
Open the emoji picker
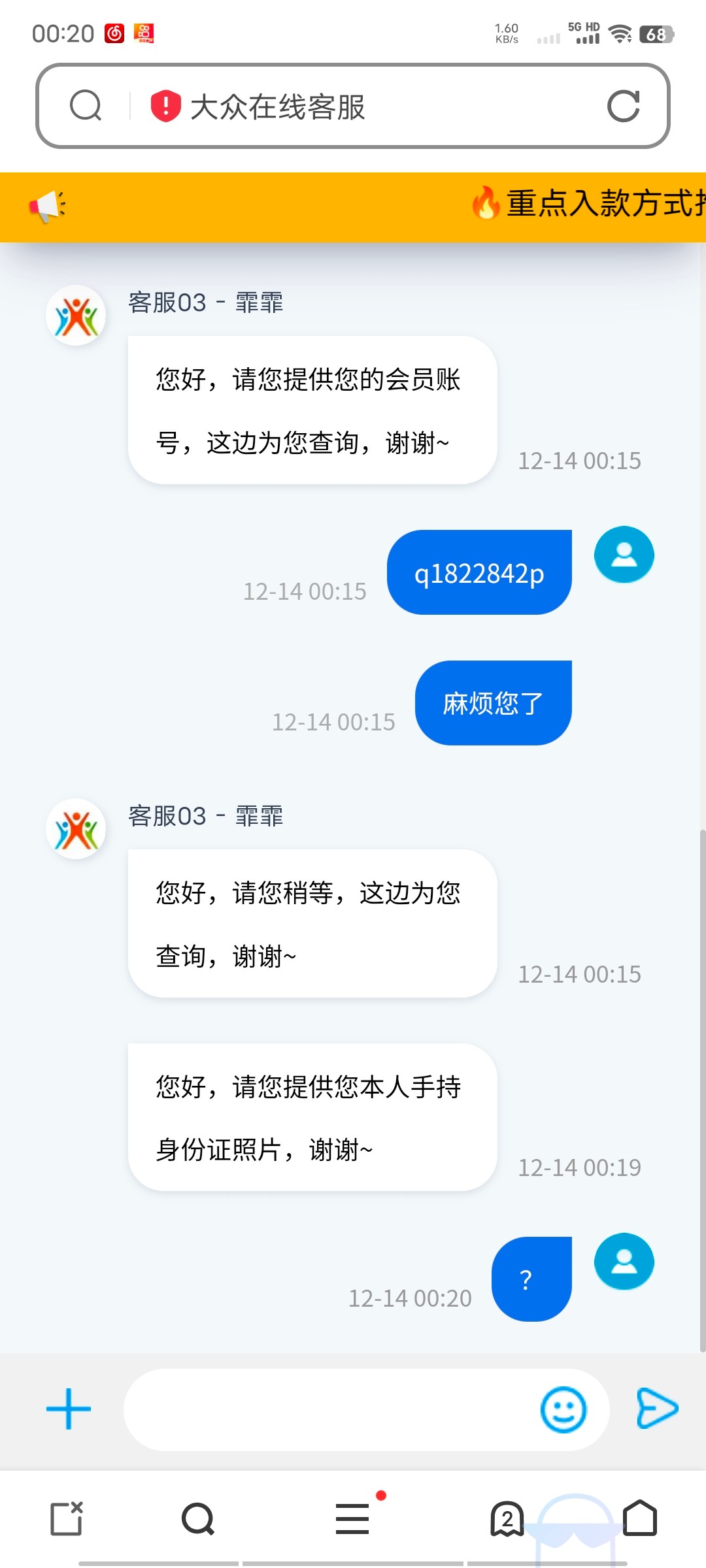[x=563, y=1409]
